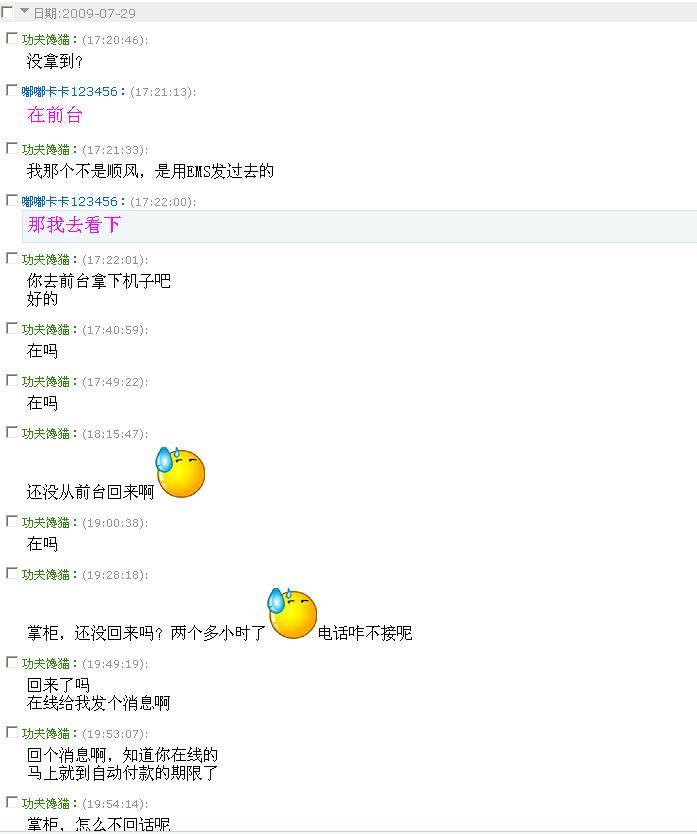The width and height of the screenshot is (697, 834).
Task: Select the message sent at 17:21:33
Action: pyautogui.click(x=12, y=148)
